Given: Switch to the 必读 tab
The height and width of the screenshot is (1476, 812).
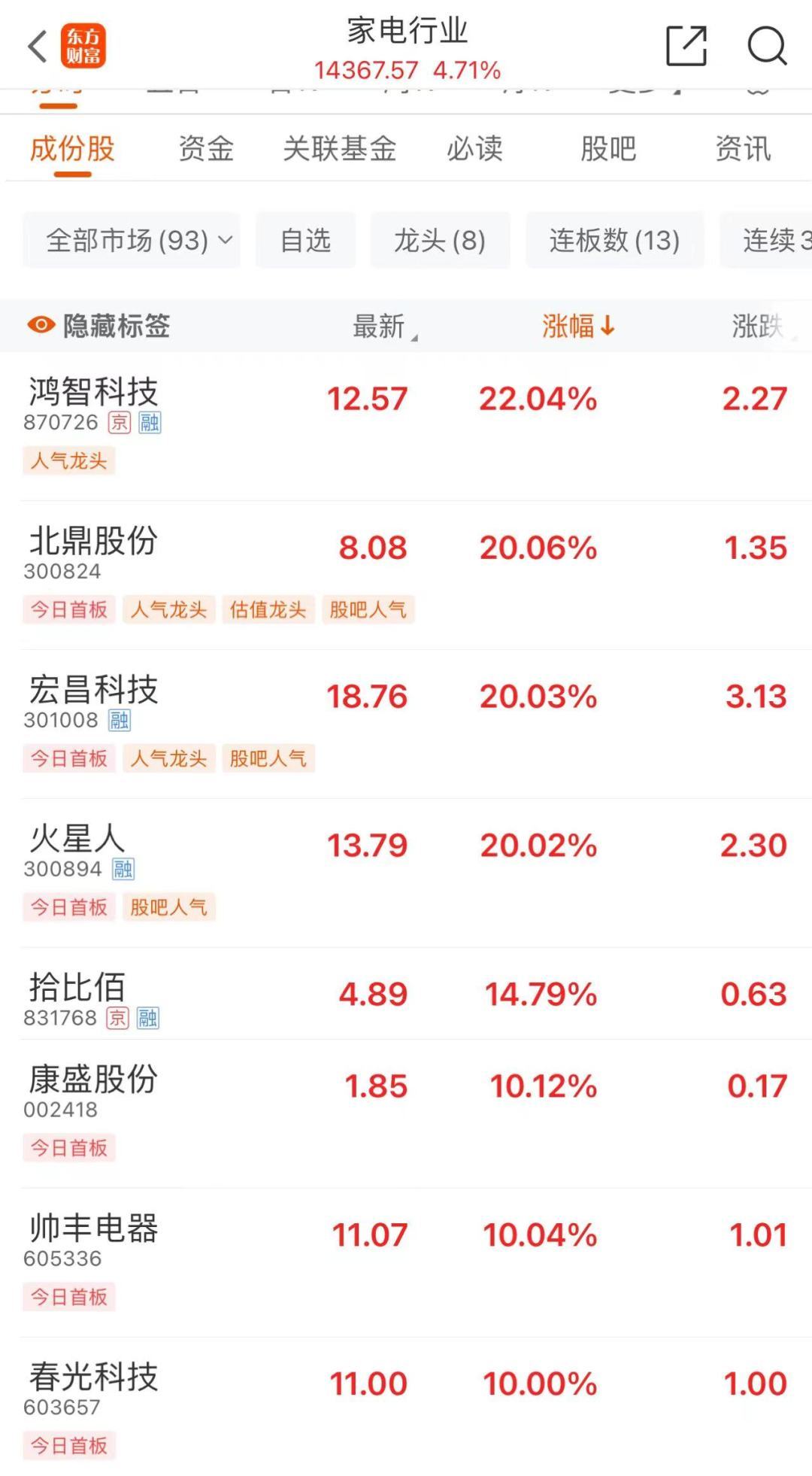Looking at the screenshot, I should point(474,149).
